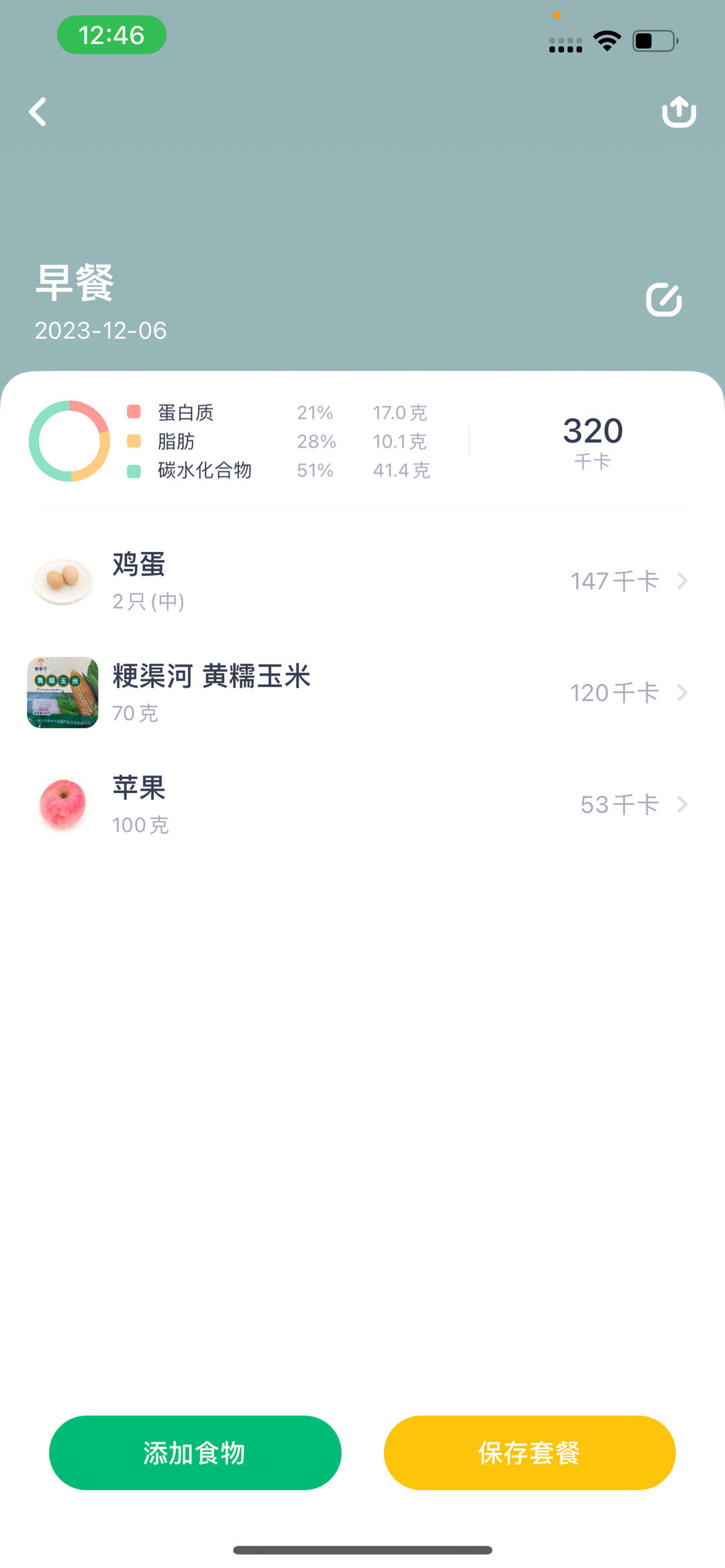Tap the yellow 保存套餐 button
Screen dimensions: 725x1568
point(529,1452)
